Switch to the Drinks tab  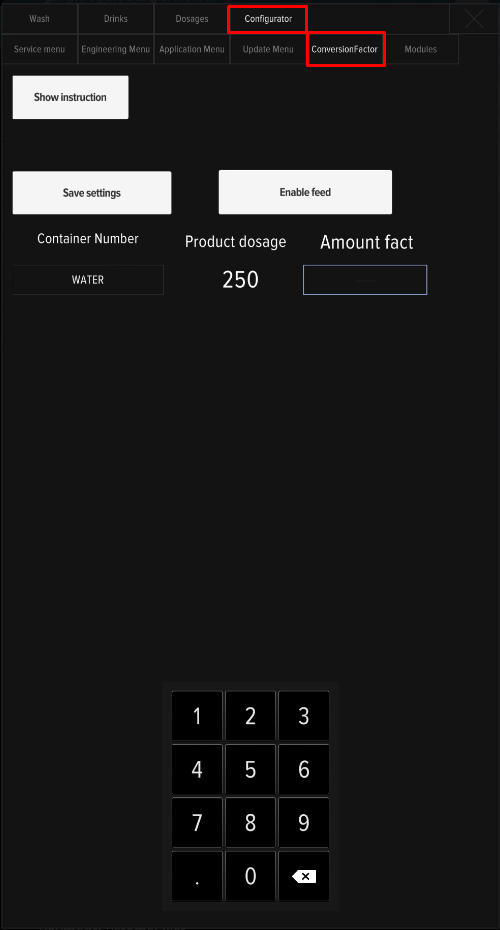[116, 19]
